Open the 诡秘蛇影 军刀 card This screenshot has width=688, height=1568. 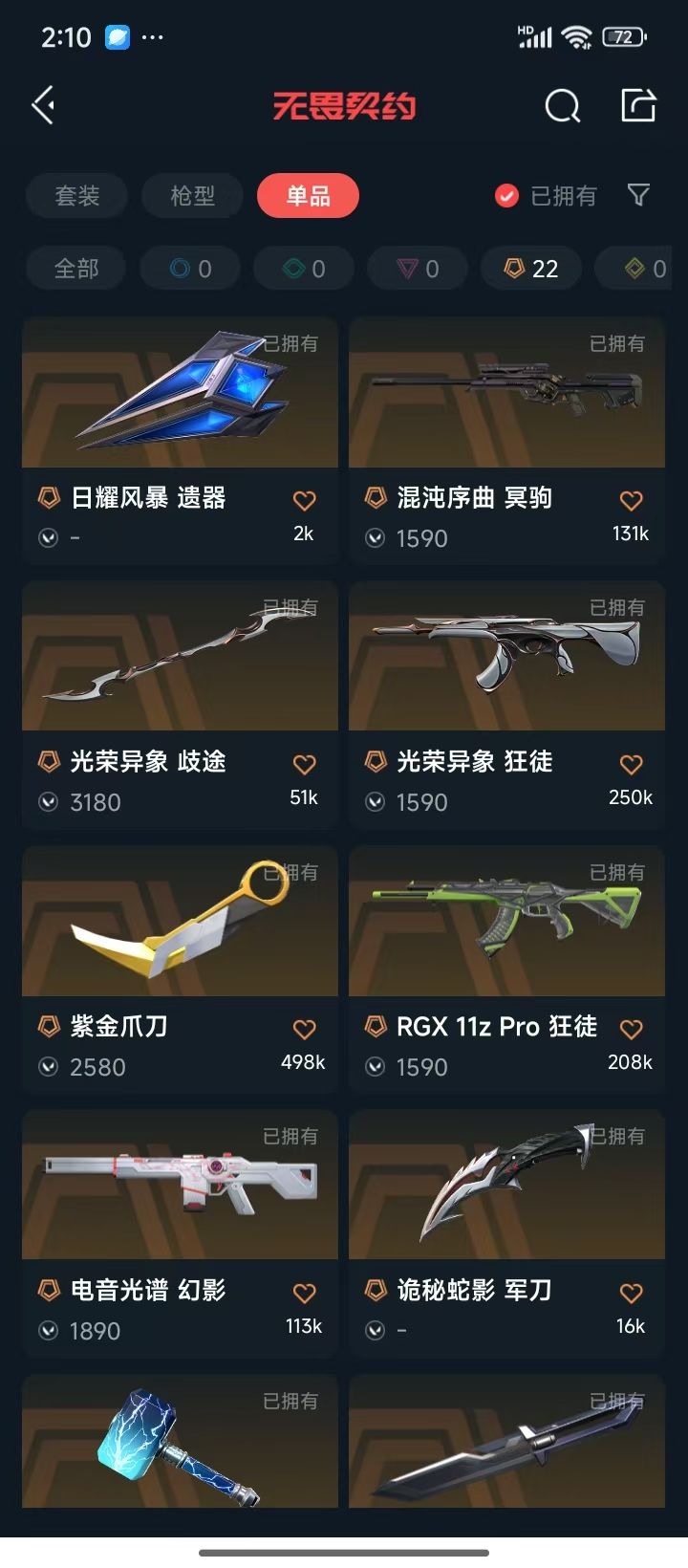click(506, 1231)
